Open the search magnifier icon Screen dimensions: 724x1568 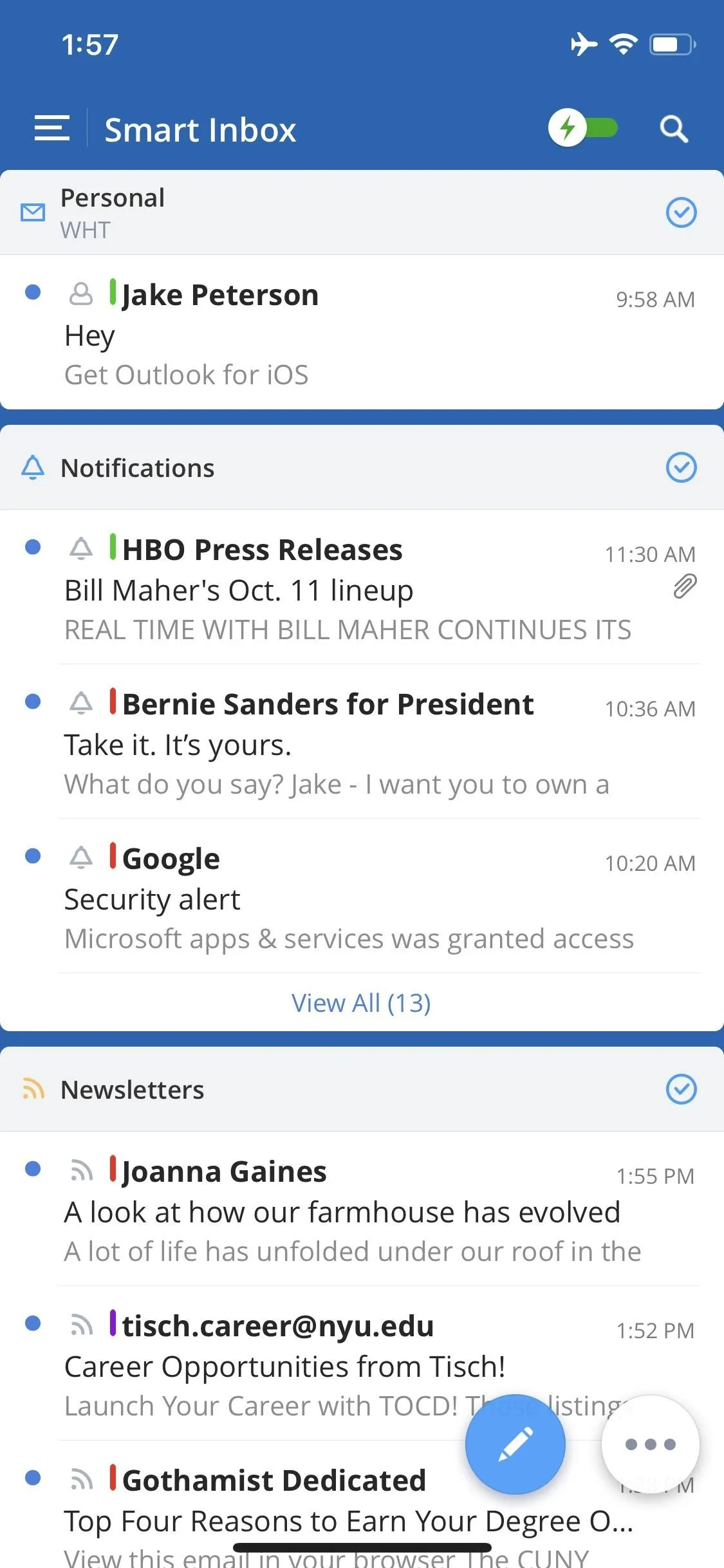[x=674, y=129]
